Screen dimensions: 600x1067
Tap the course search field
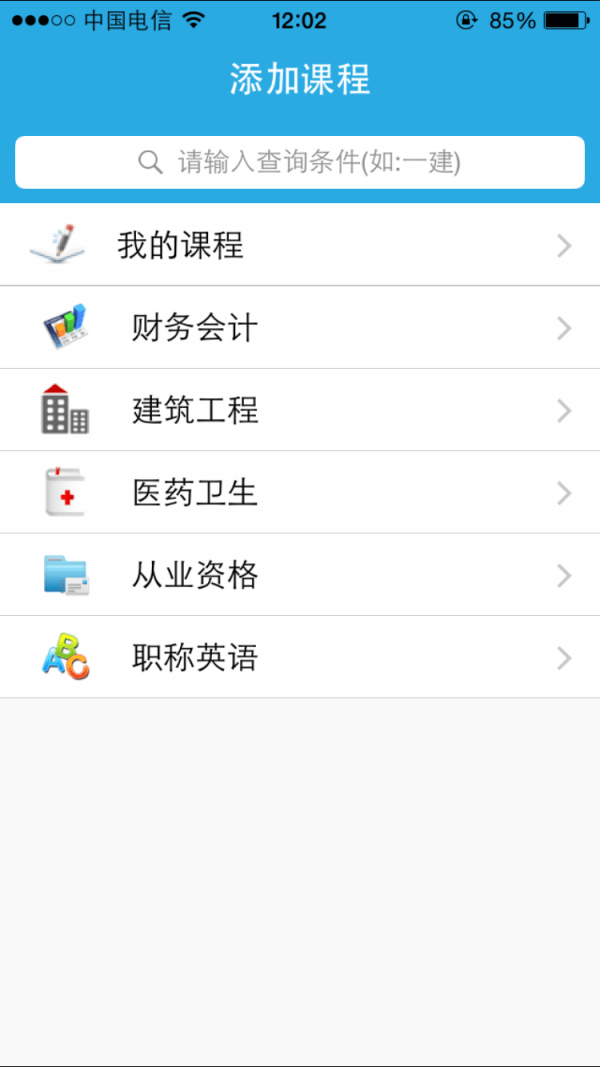point(300,162)
